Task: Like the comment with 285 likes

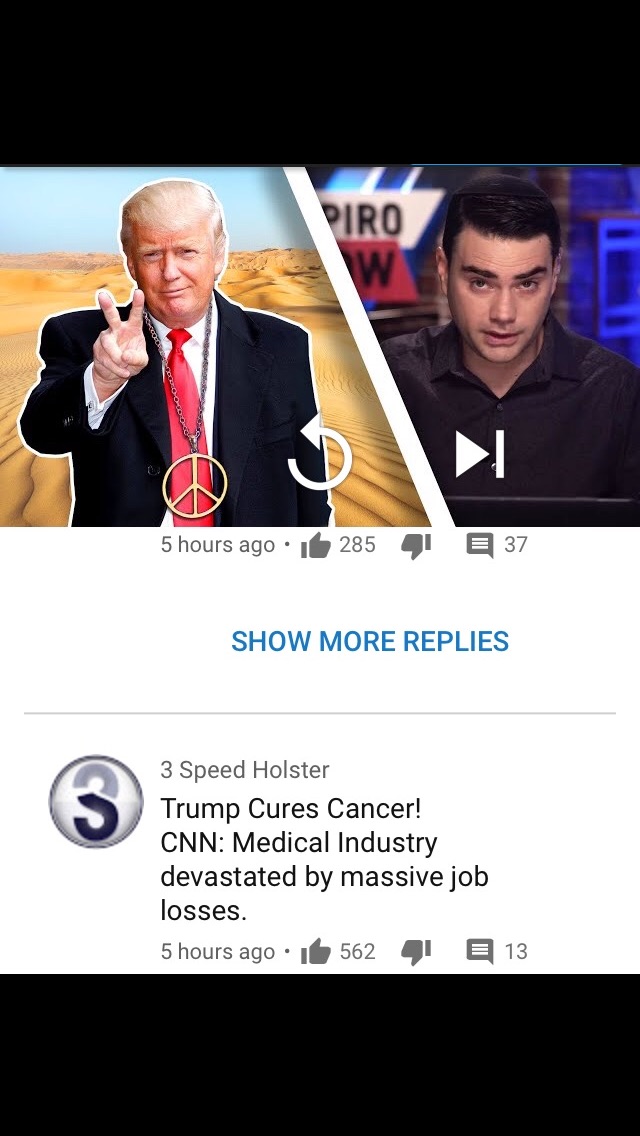Action: coord(316,545)
